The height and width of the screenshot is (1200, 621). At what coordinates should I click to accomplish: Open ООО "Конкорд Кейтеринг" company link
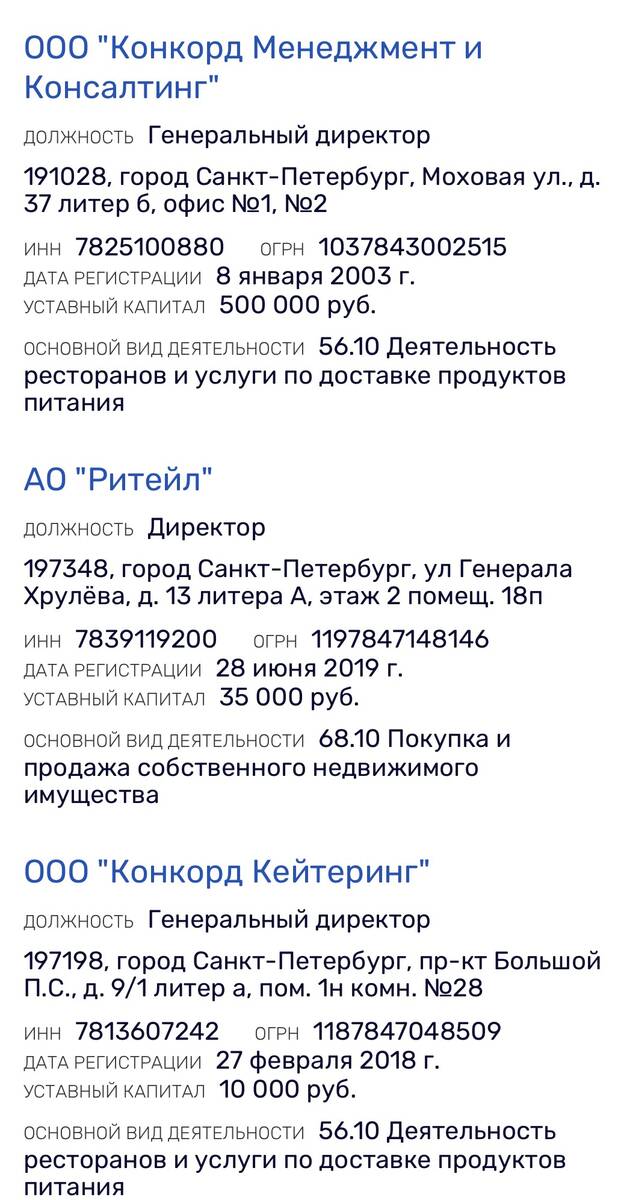click(x=226, y=871)
